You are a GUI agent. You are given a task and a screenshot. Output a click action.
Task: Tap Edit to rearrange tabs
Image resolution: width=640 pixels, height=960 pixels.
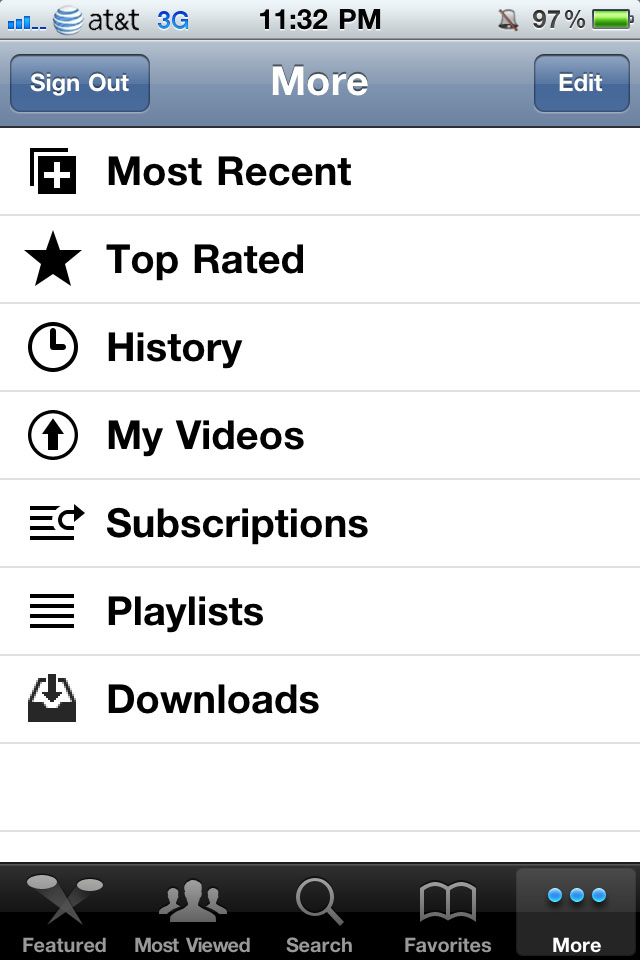580,83
